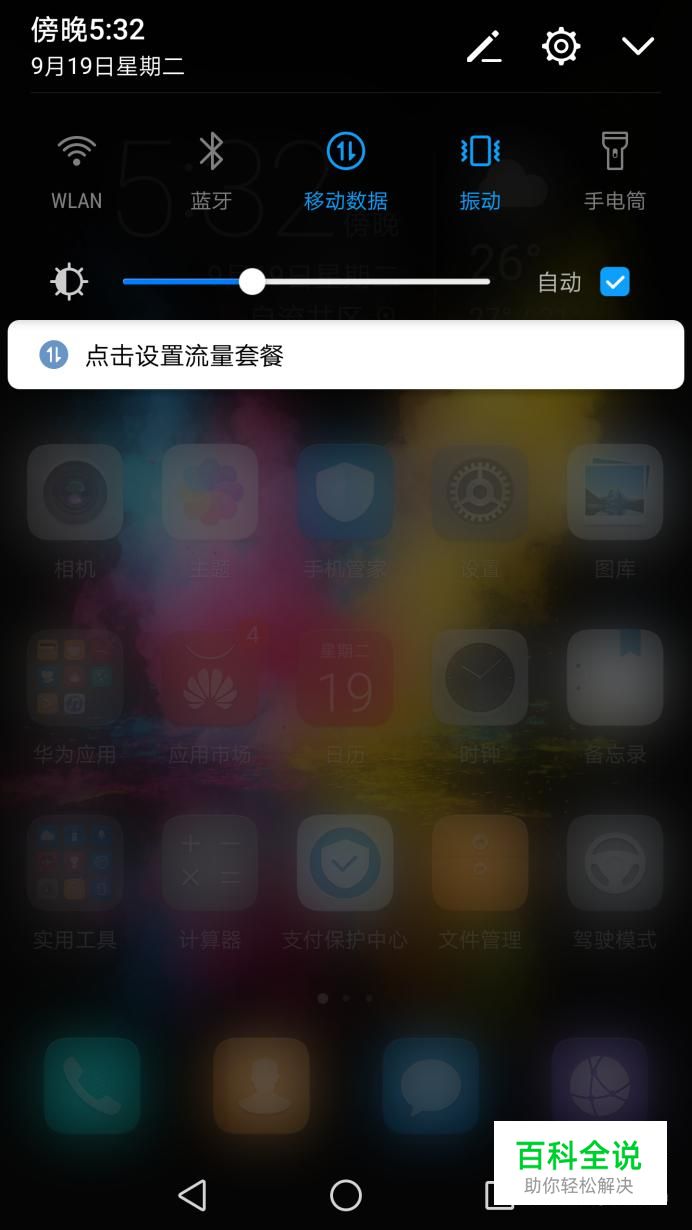
Task: Turn on the flashlight (手电筒)
Action: tap(615, 171)
